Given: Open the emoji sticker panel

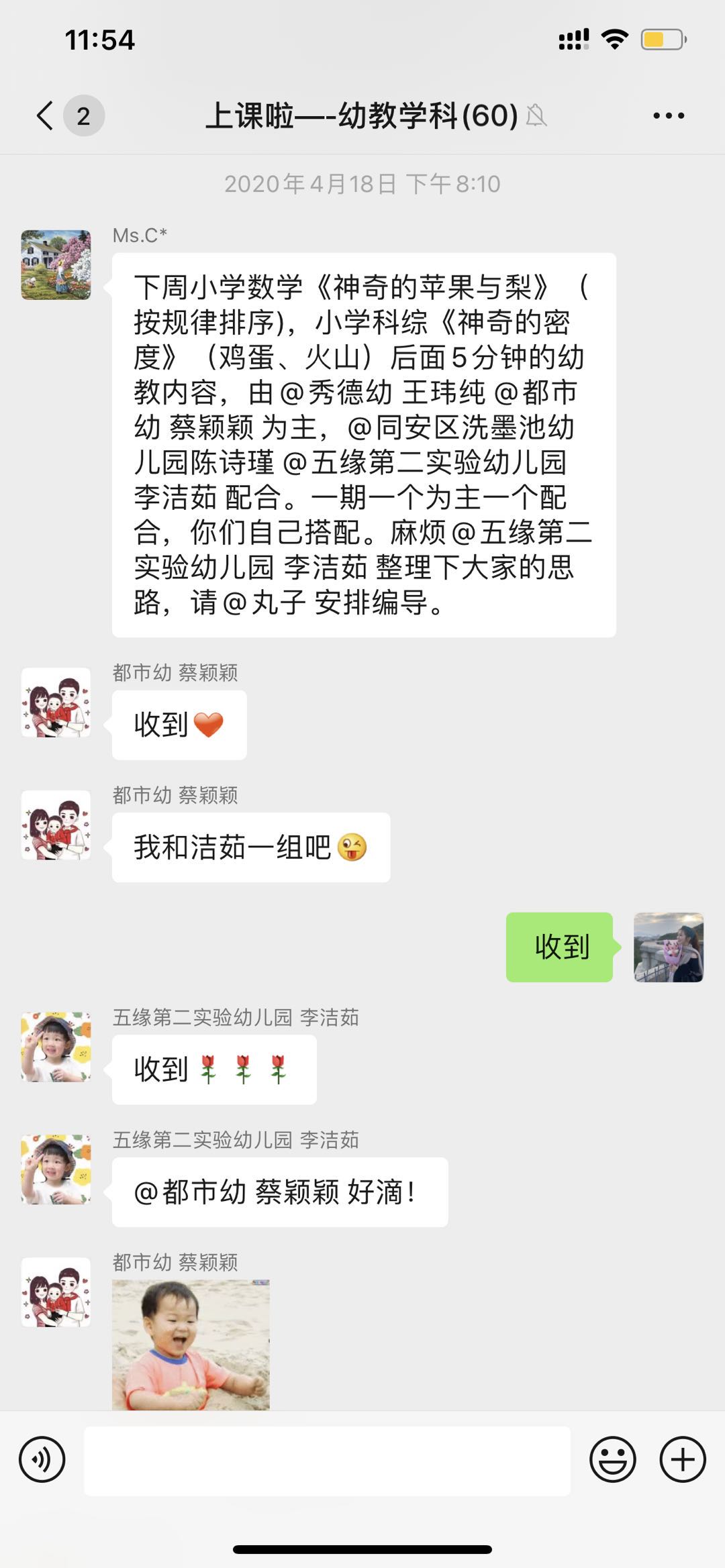Looking at the screenshot, I should pos(612,1459).
